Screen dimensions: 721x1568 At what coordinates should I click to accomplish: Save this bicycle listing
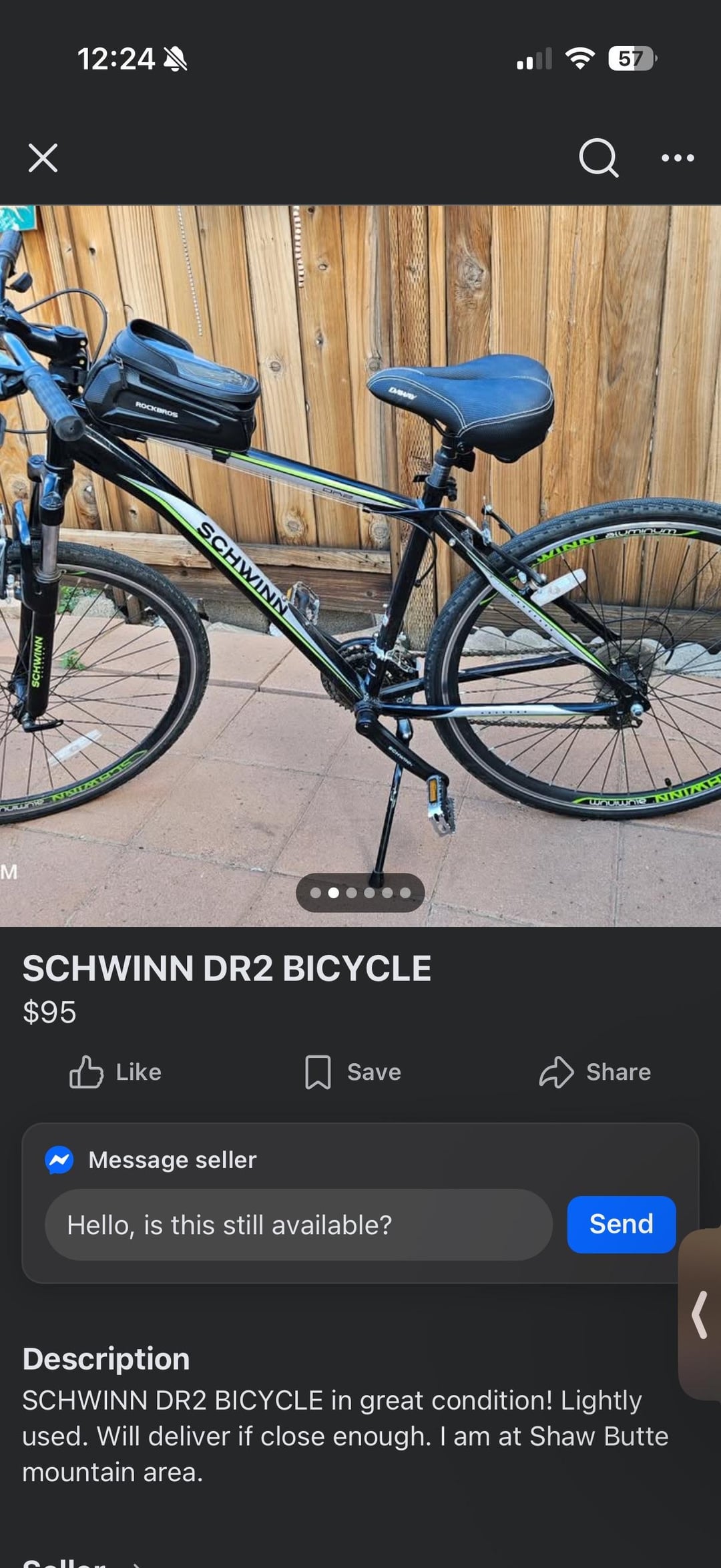[x=352, y=1072]
